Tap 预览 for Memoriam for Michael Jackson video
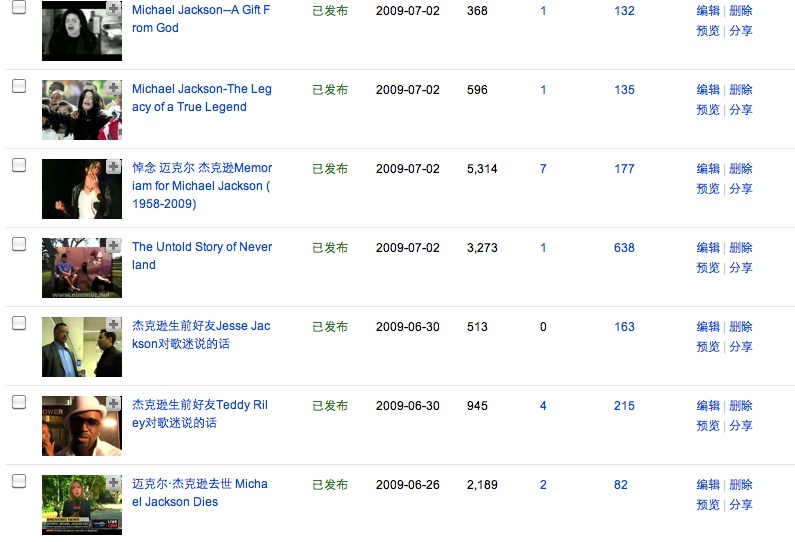This screenshot has height=542, width=795. 708,189
